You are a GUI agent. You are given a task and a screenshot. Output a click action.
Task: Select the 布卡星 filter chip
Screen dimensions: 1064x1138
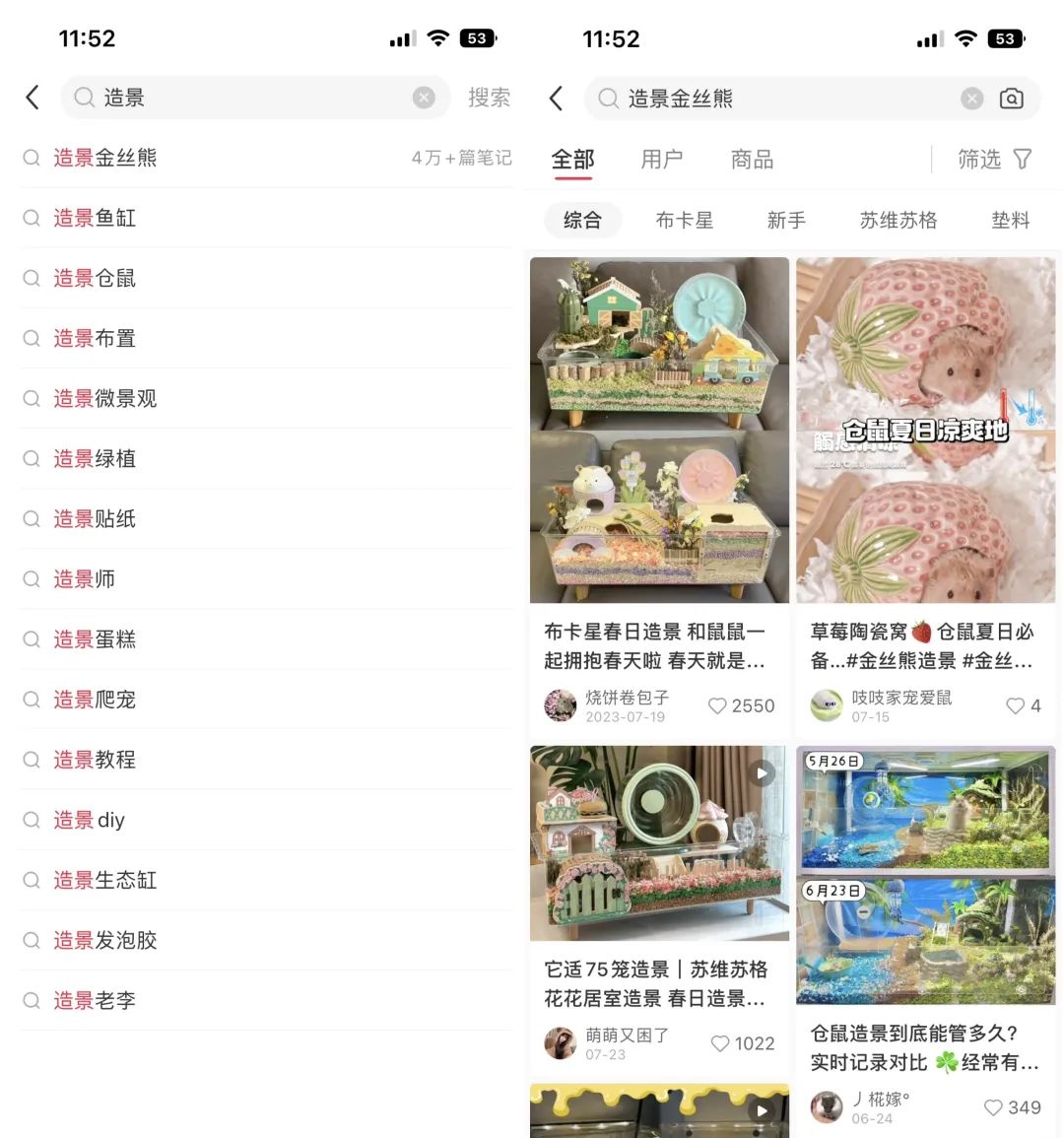tap(684, 220)
